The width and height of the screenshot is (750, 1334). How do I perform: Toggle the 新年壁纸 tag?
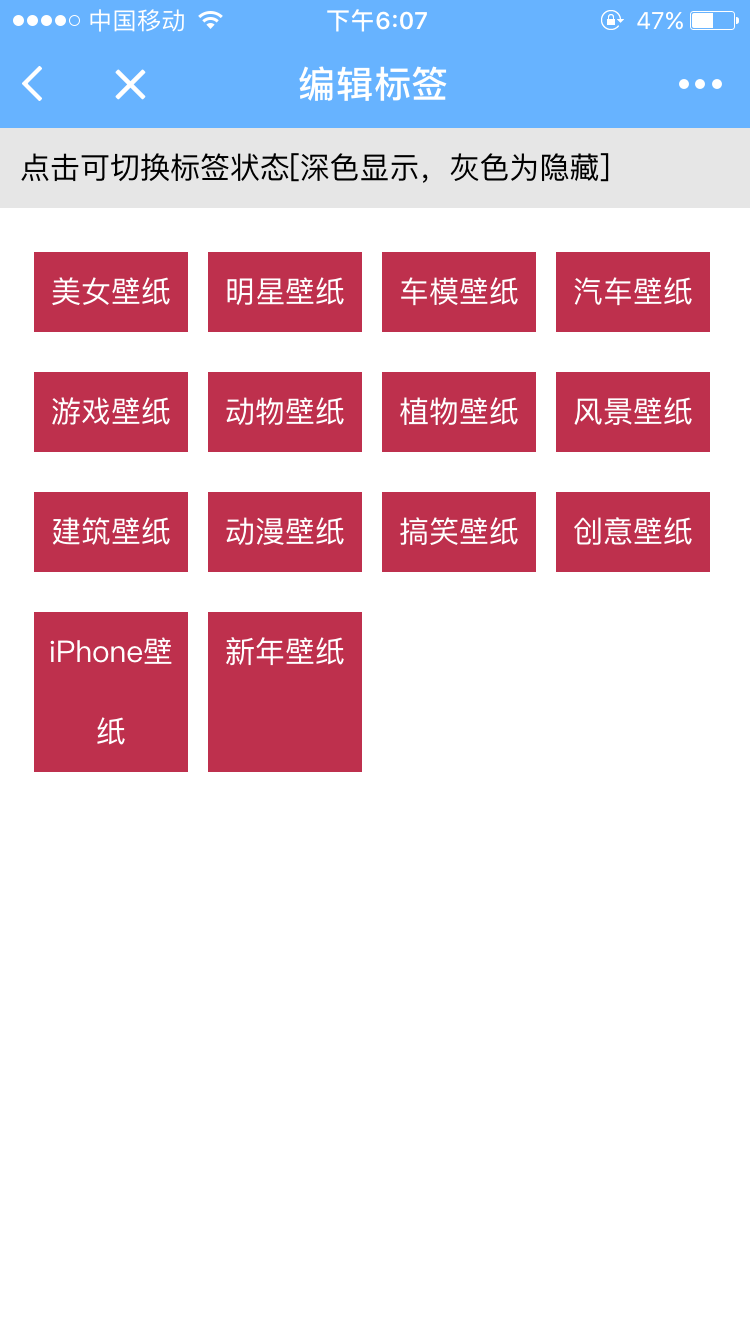tap(285, 692)
